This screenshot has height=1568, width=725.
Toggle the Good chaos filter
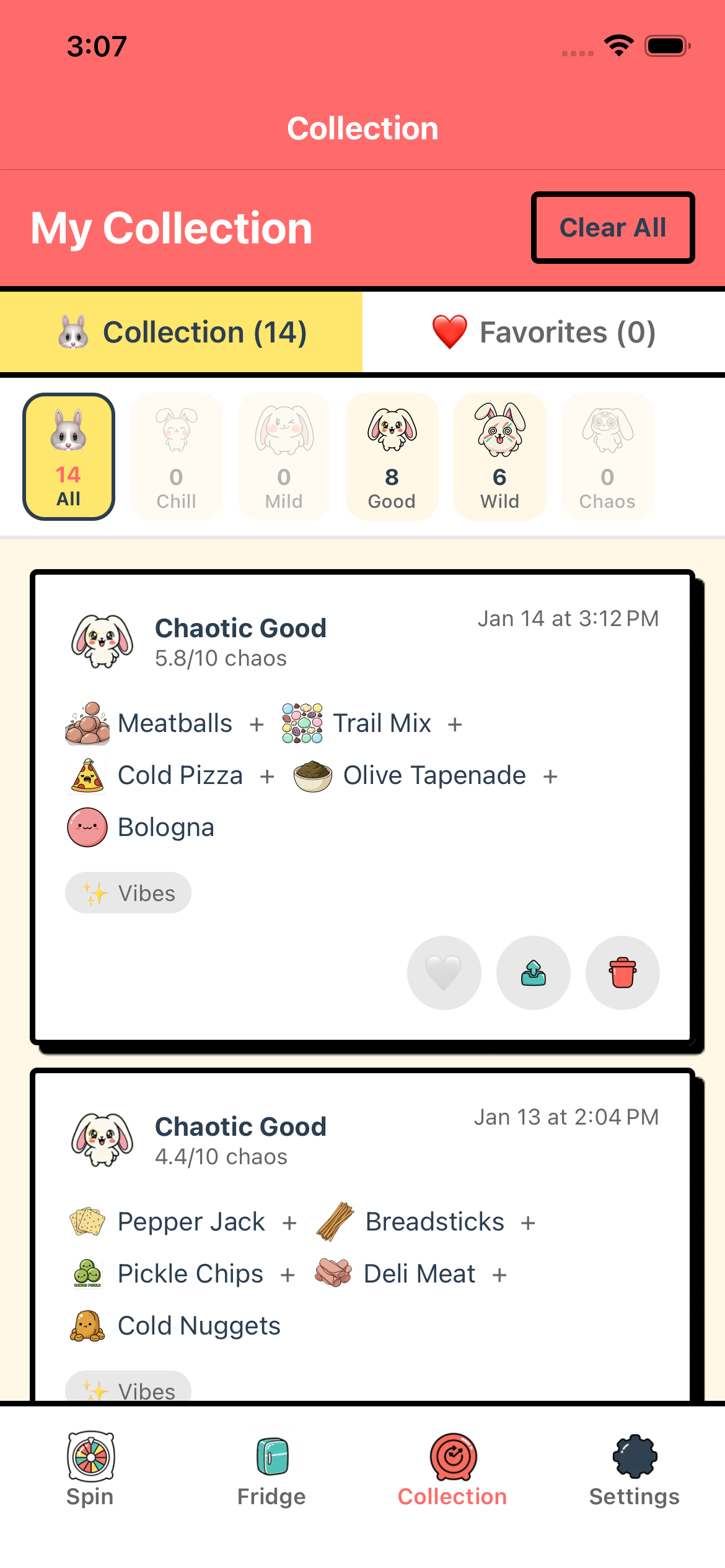[x=392, y=457]
